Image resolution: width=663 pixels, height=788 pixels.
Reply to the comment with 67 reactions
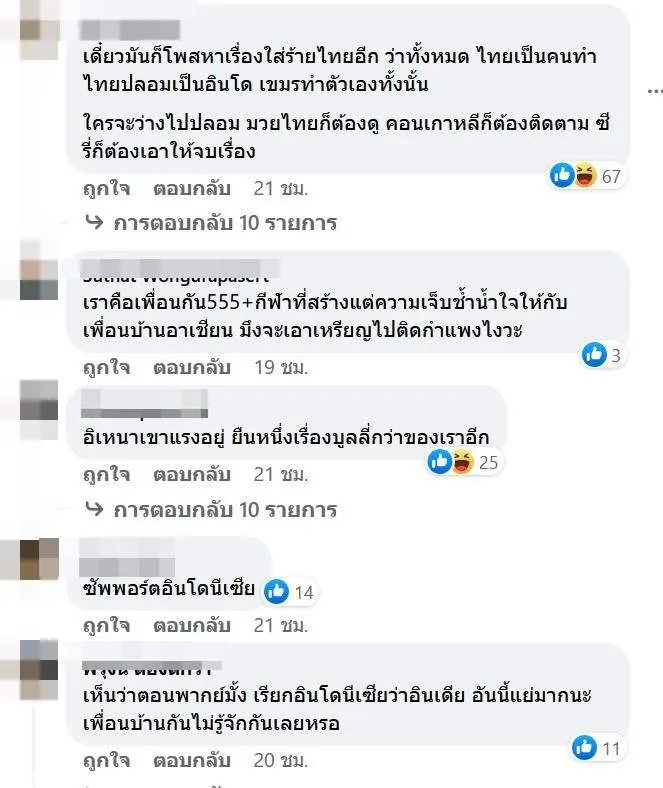[191, 188]
